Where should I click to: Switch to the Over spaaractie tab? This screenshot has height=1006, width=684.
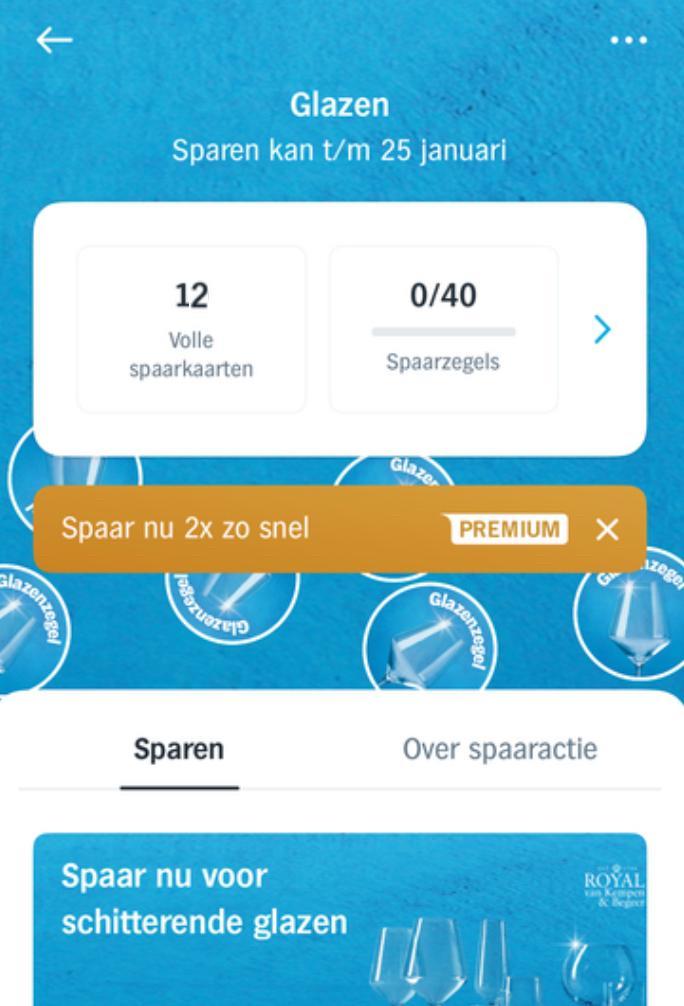point(499,749)
